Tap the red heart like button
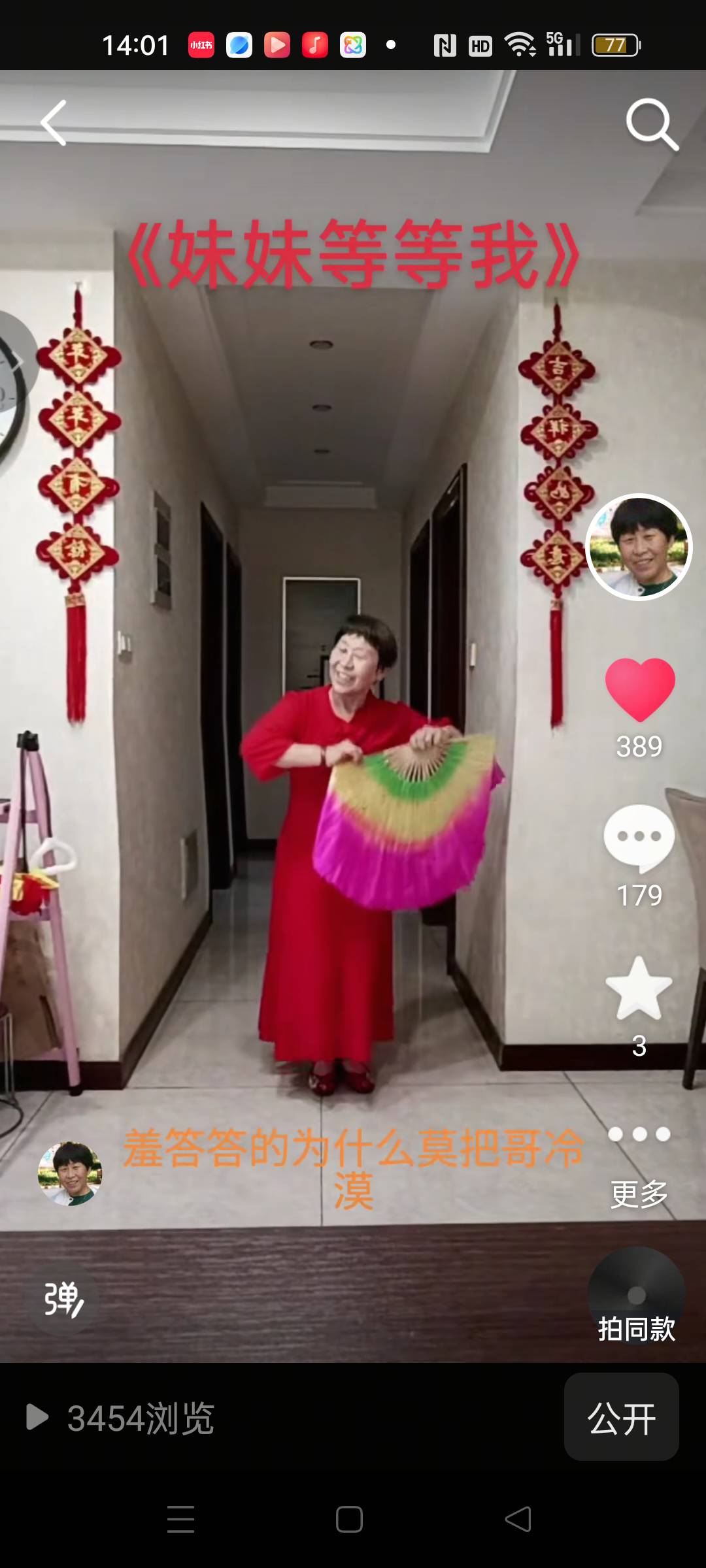Image resolution: width=706 pixels, height=1568 pixels. 639,690
